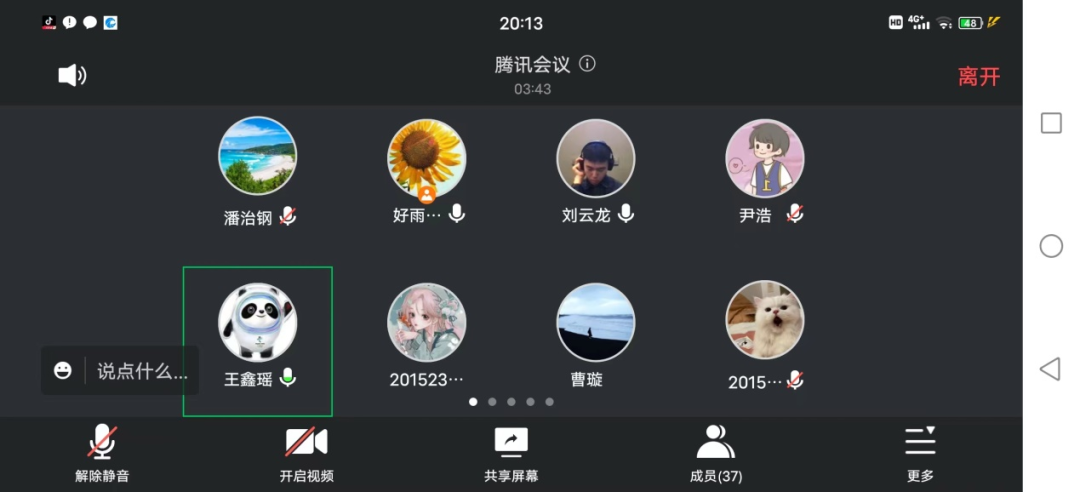Leave the meeting via 离开
Viewport: 1080px width, 492px height.
[x=978, y=77]
